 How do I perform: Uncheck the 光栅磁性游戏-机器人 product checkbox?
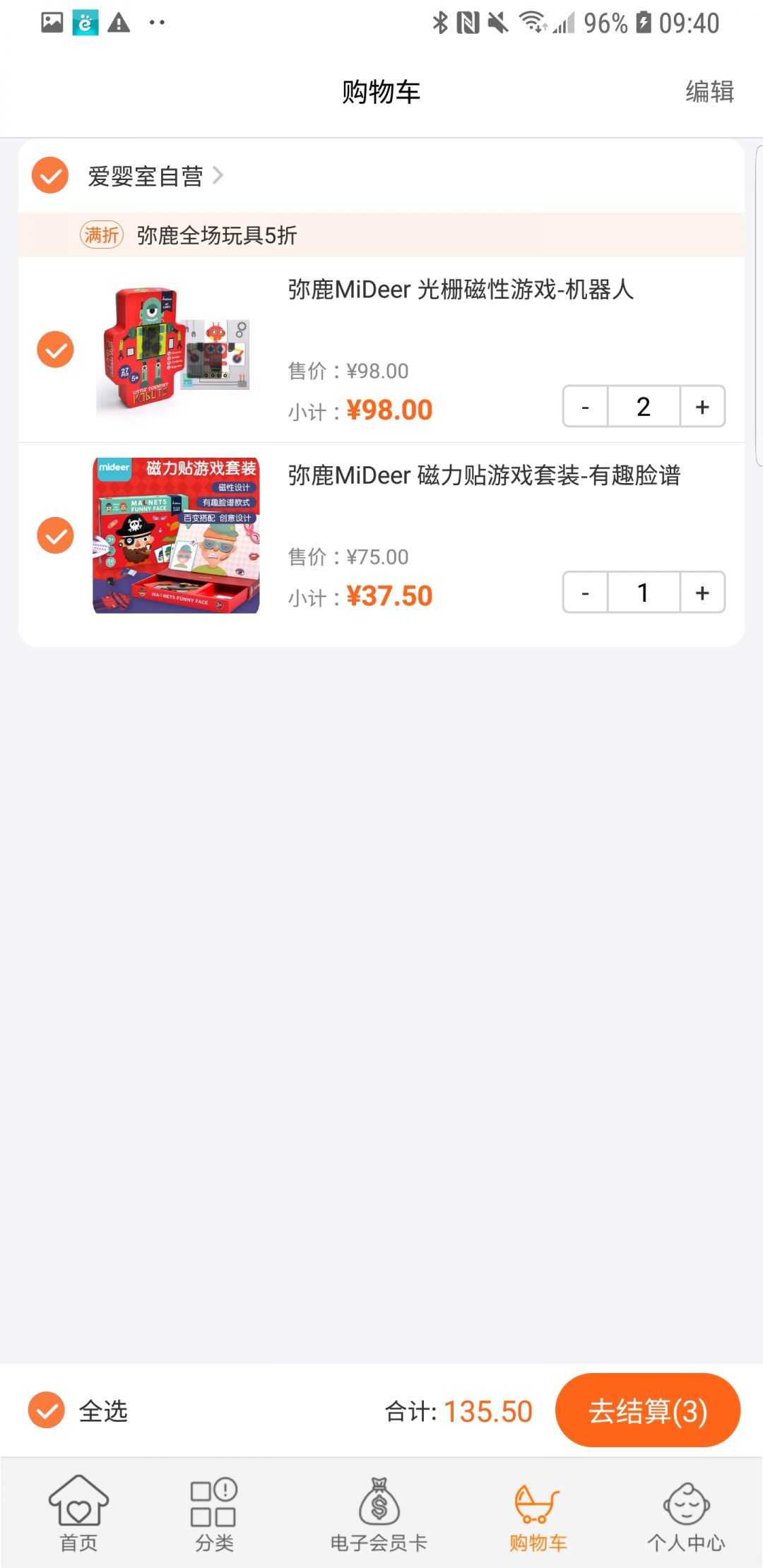coord(55,349)
